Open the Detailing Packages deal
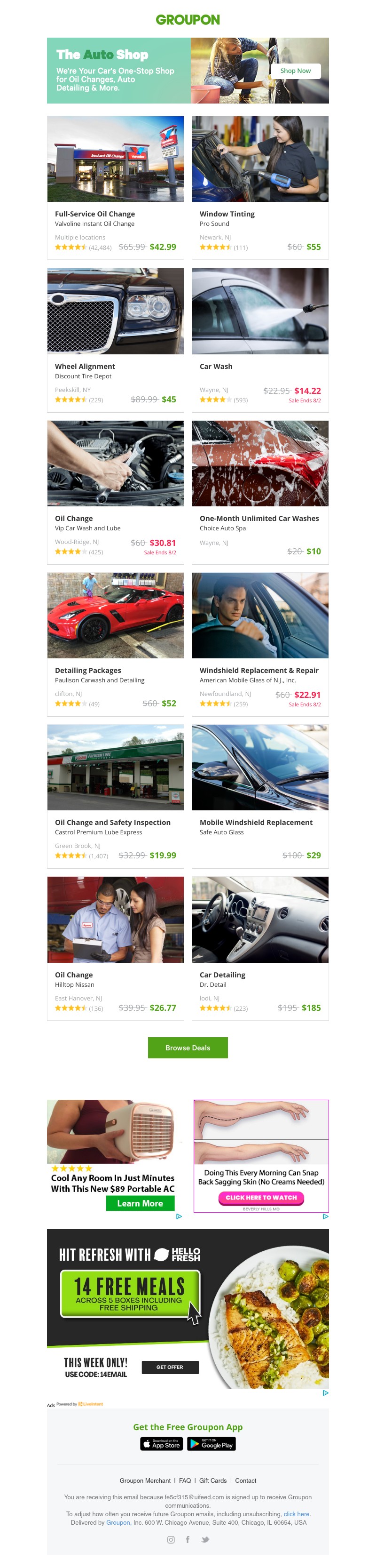 pos(87,670)
